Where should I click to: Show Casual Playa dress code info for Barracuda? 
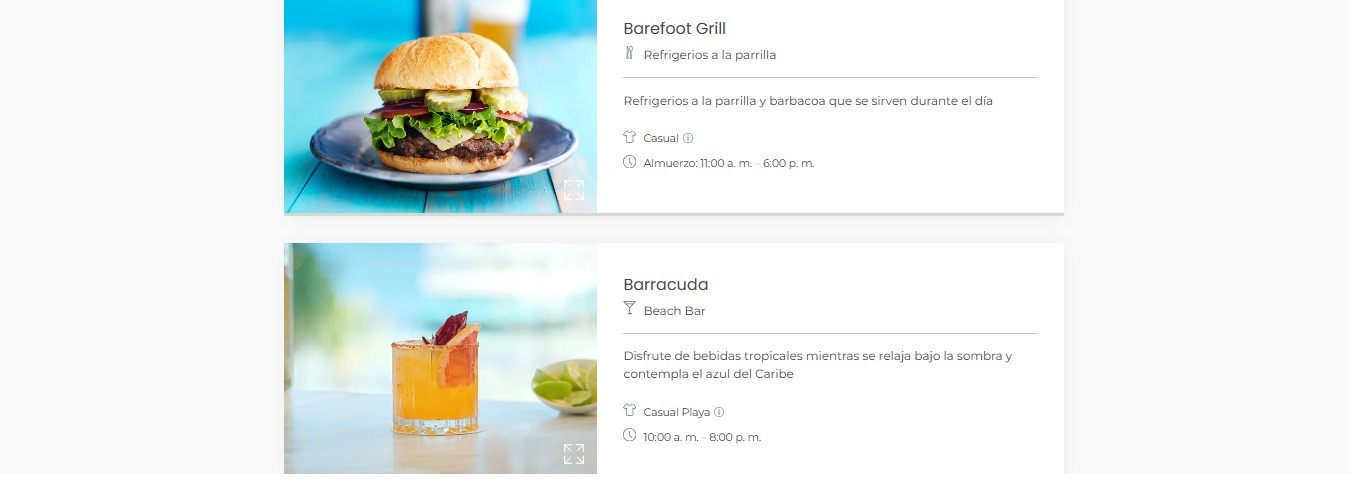(719, 412)
